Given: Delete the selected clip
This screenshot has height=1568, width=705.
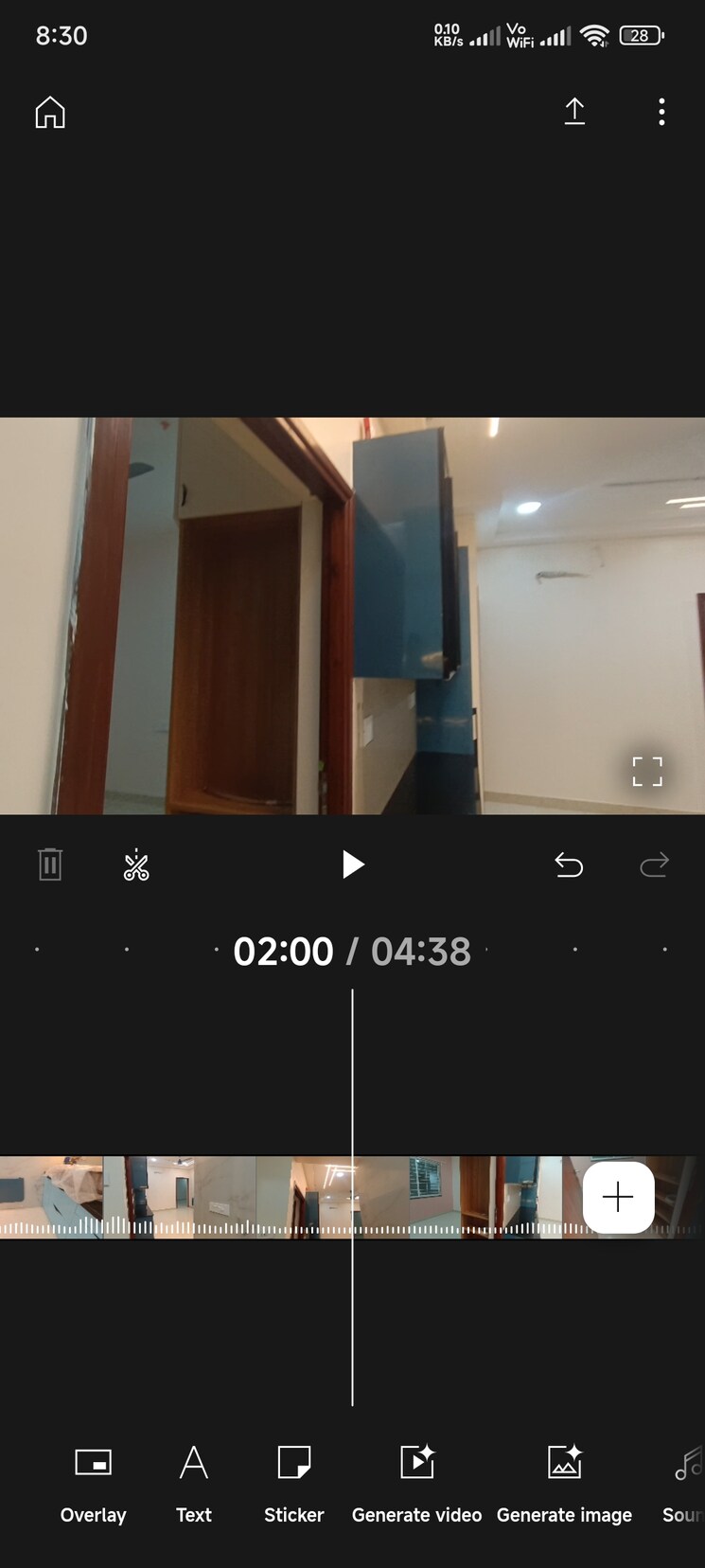Looking at the screenshot, I should [x=50, y=864].
